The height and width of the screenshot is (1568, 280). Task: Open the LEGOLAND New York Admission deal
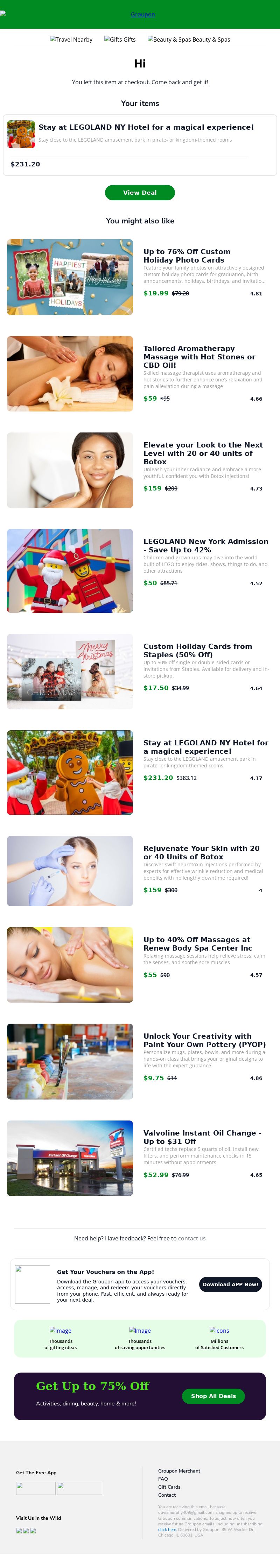(205, 545)
